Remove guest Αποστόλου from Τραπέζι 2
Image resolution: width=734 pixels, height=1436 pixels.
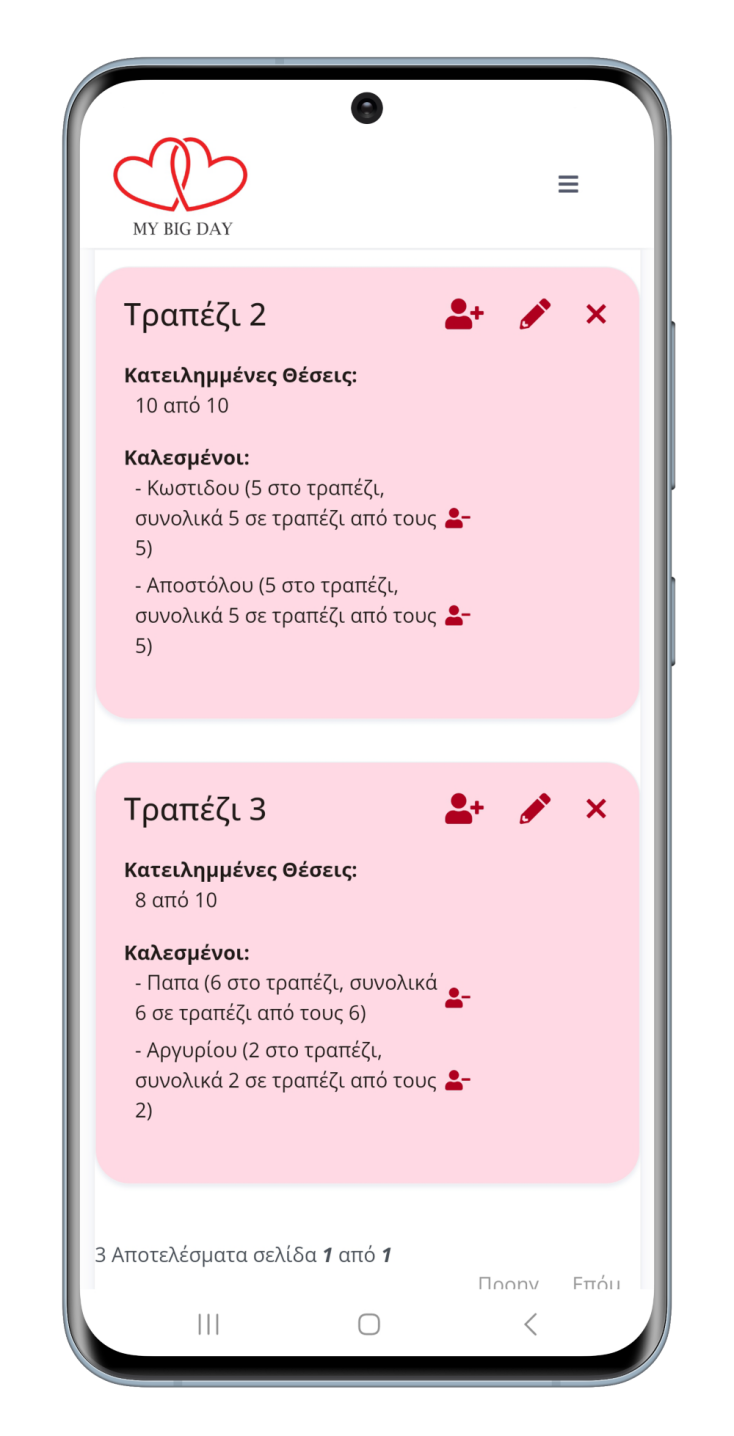[x=457, y=616]
